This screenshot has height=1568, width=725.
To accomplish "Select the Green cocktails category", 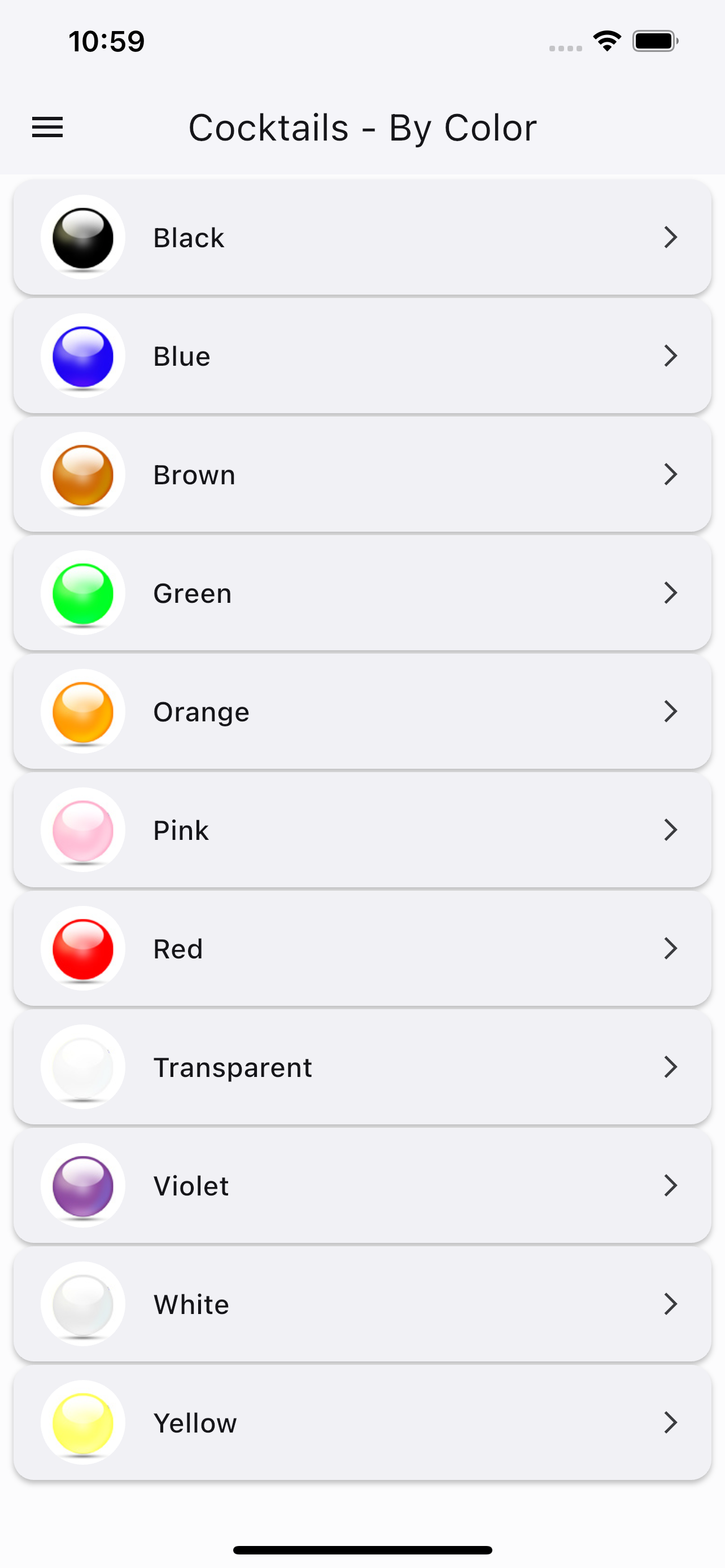I will [362, 592].
